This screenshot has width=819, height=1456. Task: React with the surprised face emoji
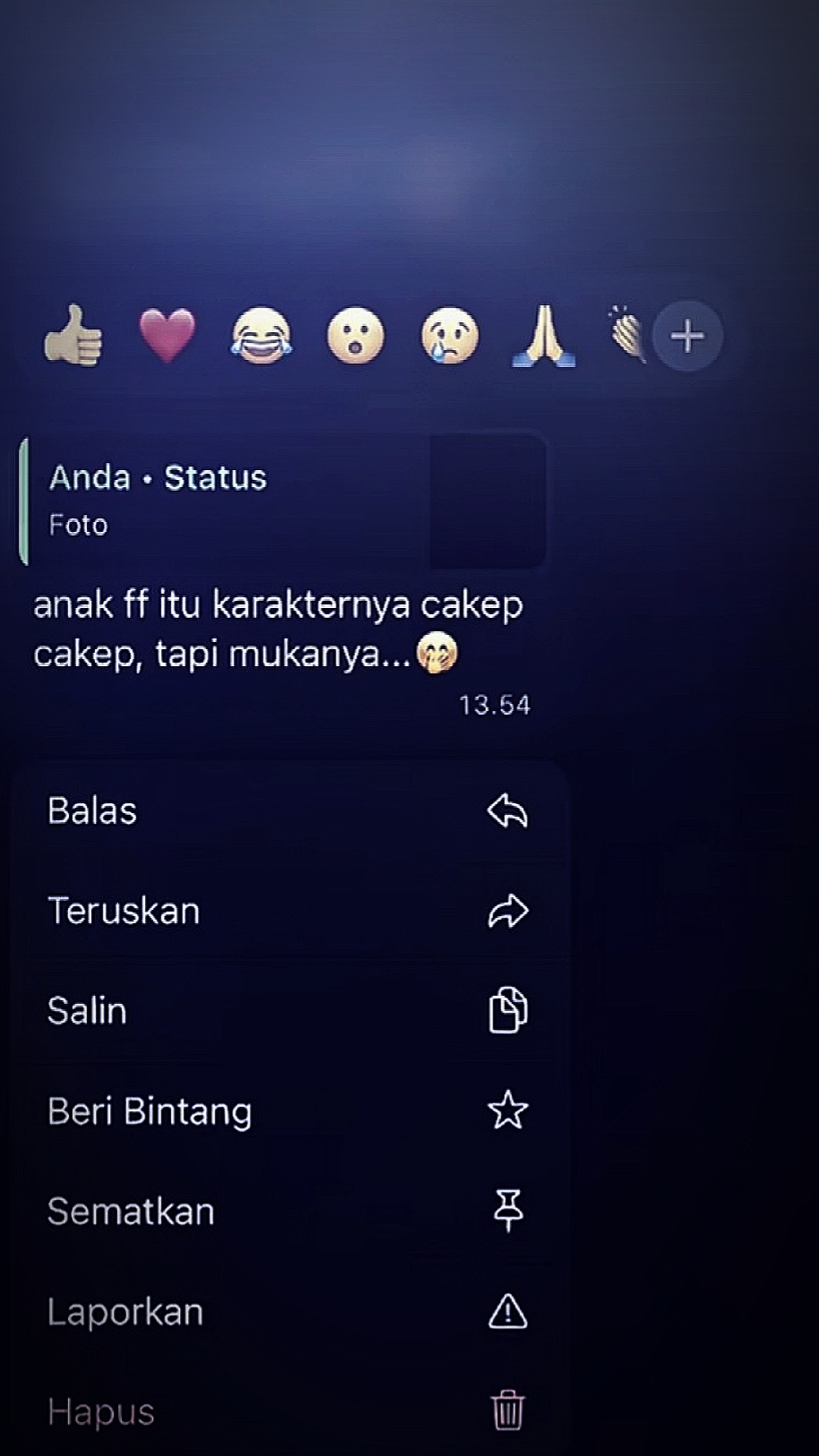pyautogui.click(x=355, y=336)
